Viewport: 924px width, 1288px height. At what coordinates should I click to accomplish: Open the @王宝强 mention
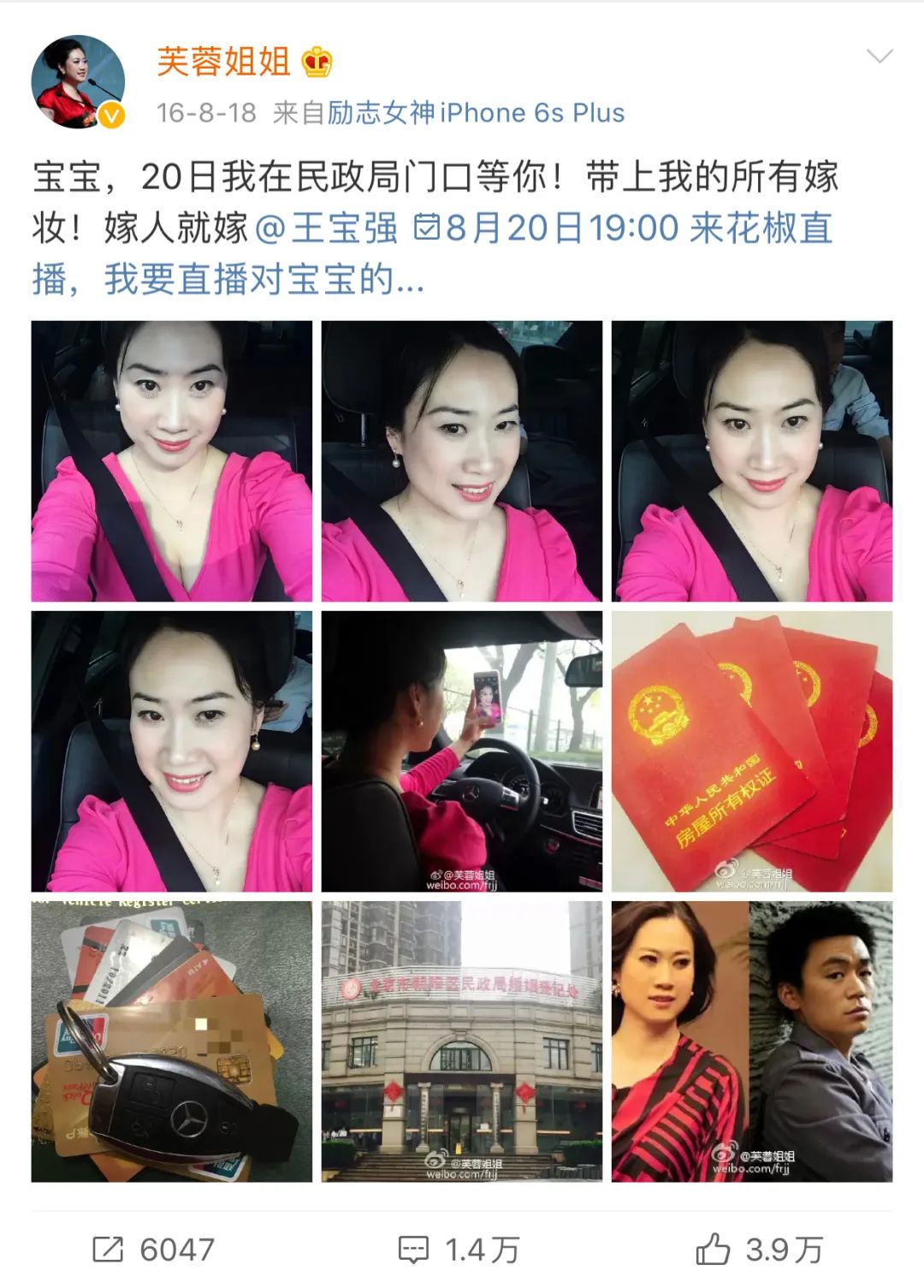(327, 229)
